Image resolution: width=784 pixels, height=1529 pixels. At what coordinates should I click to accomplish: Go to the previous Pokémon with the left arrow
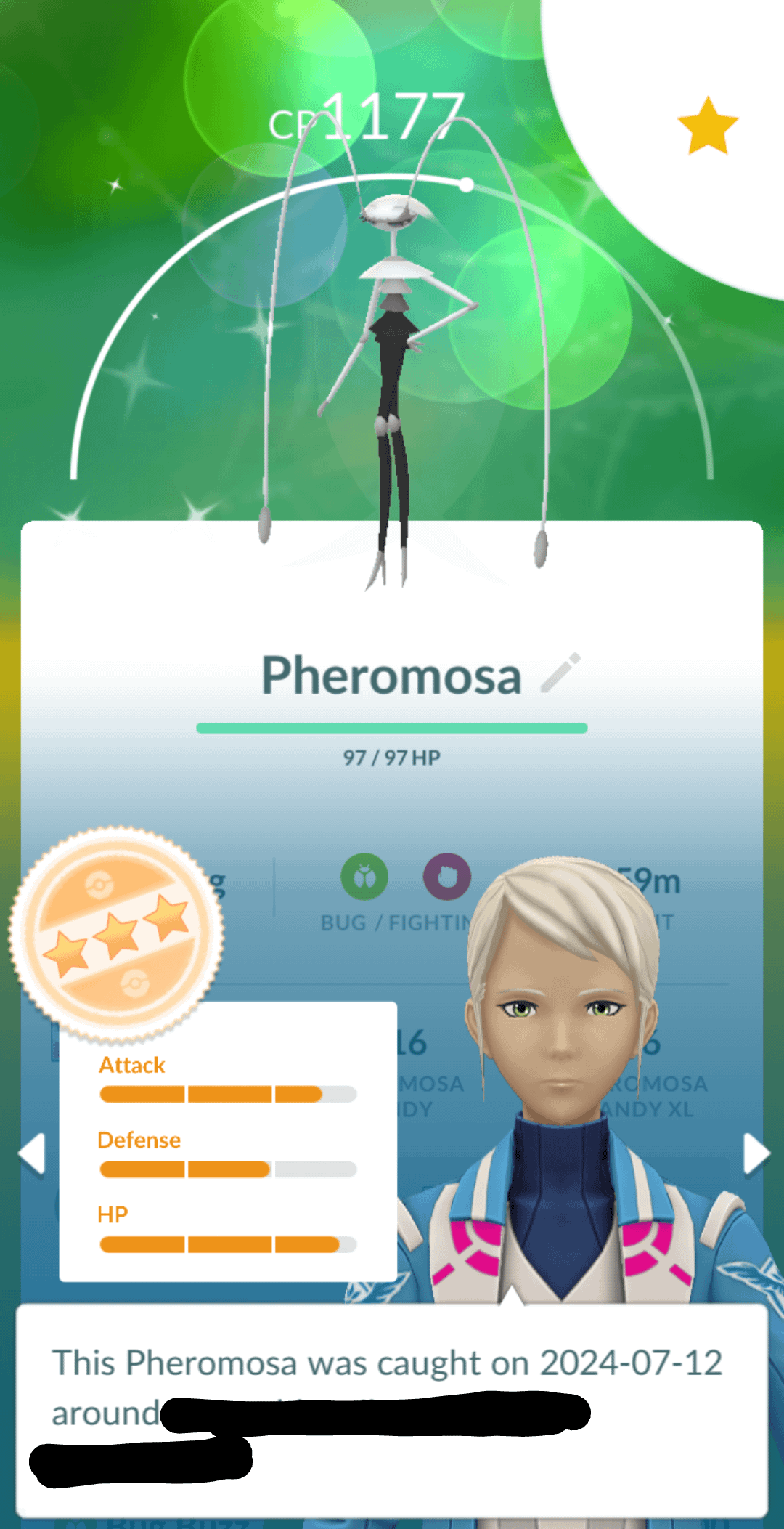(x=32, y=1153)
